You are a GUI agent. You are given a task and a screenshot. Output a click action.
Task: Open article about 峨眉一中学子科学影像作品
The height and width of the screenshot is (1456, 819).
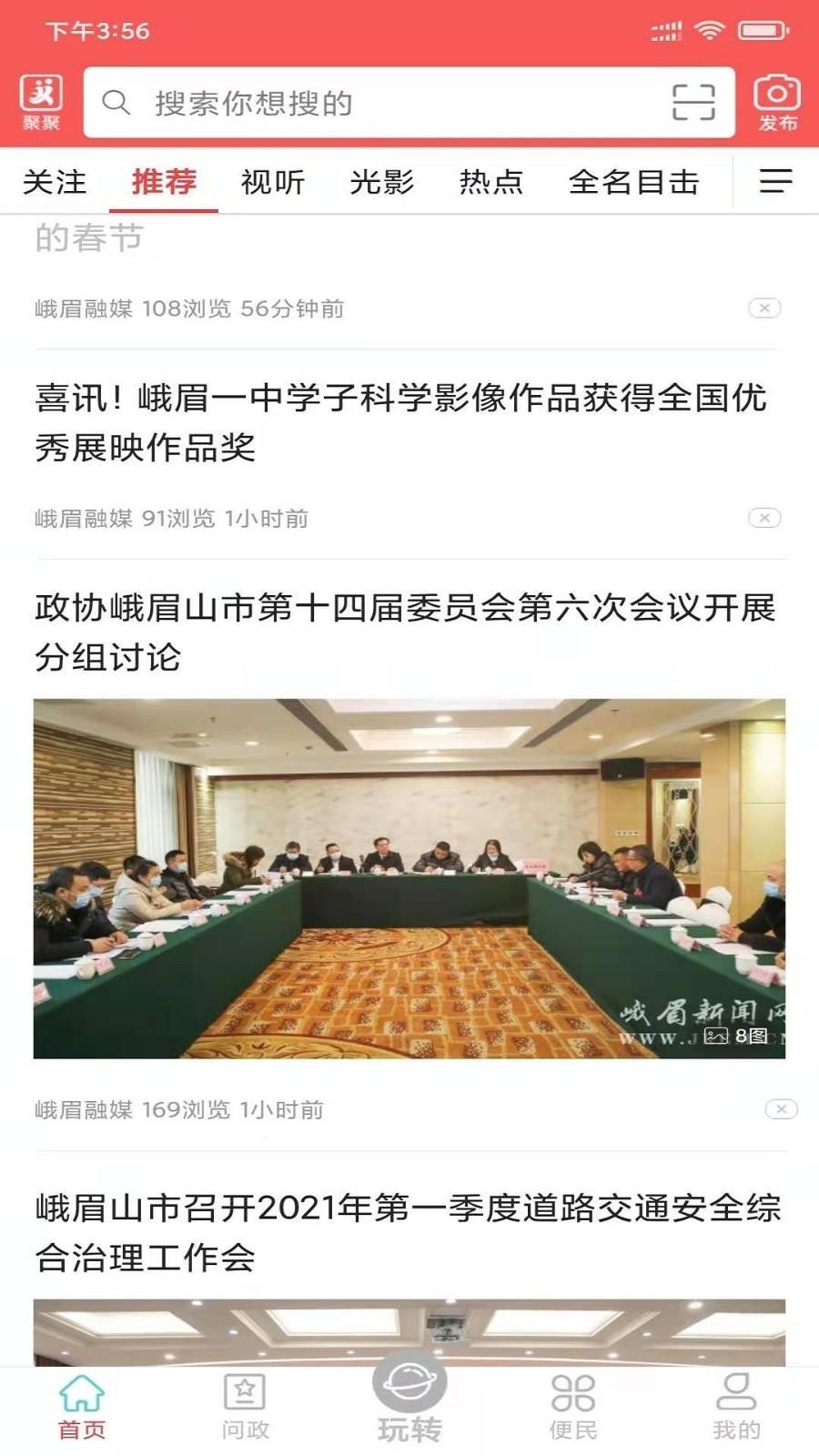pyautogui.click(x=400, y=422)
